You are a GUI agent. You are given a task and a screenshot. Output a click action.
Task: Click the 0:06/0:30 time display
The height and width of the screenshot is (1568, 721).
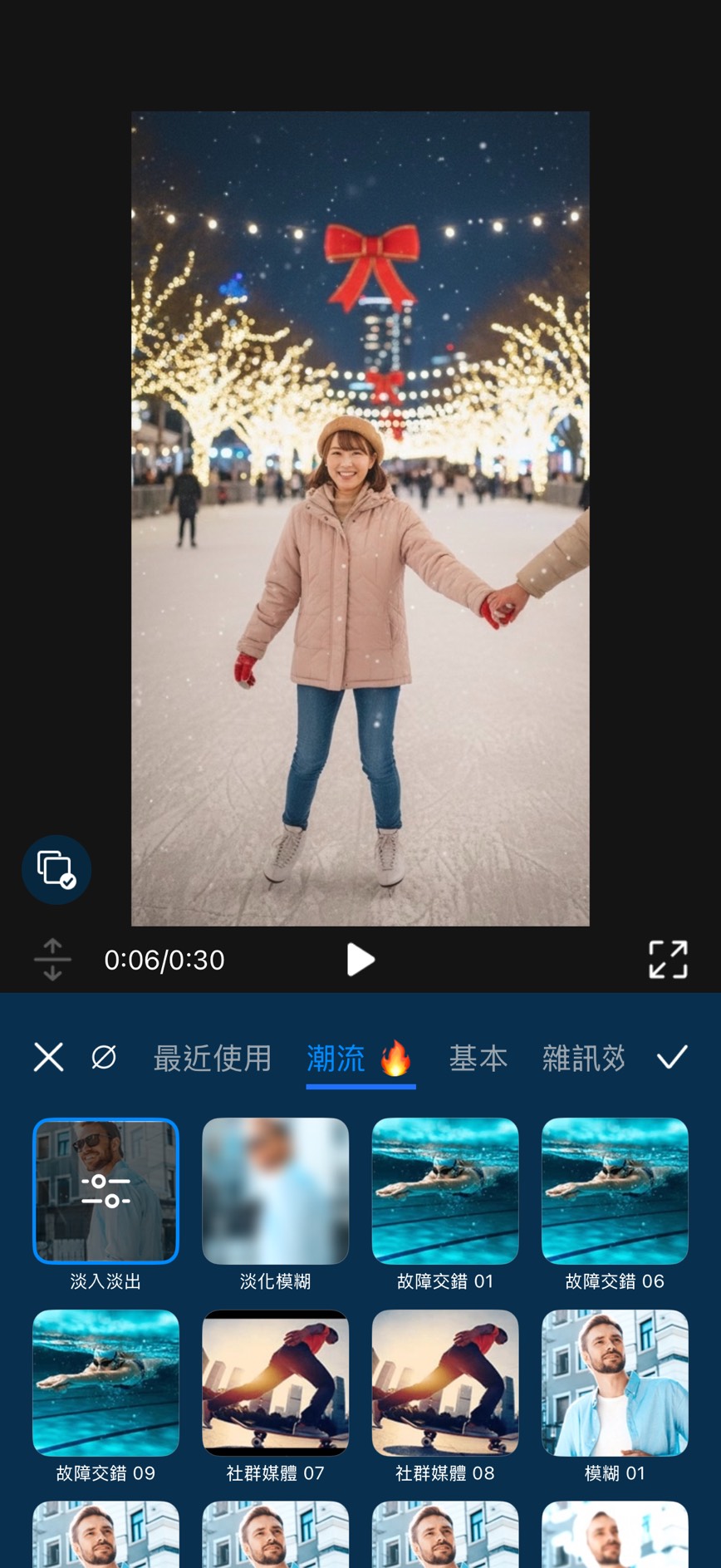164,959
